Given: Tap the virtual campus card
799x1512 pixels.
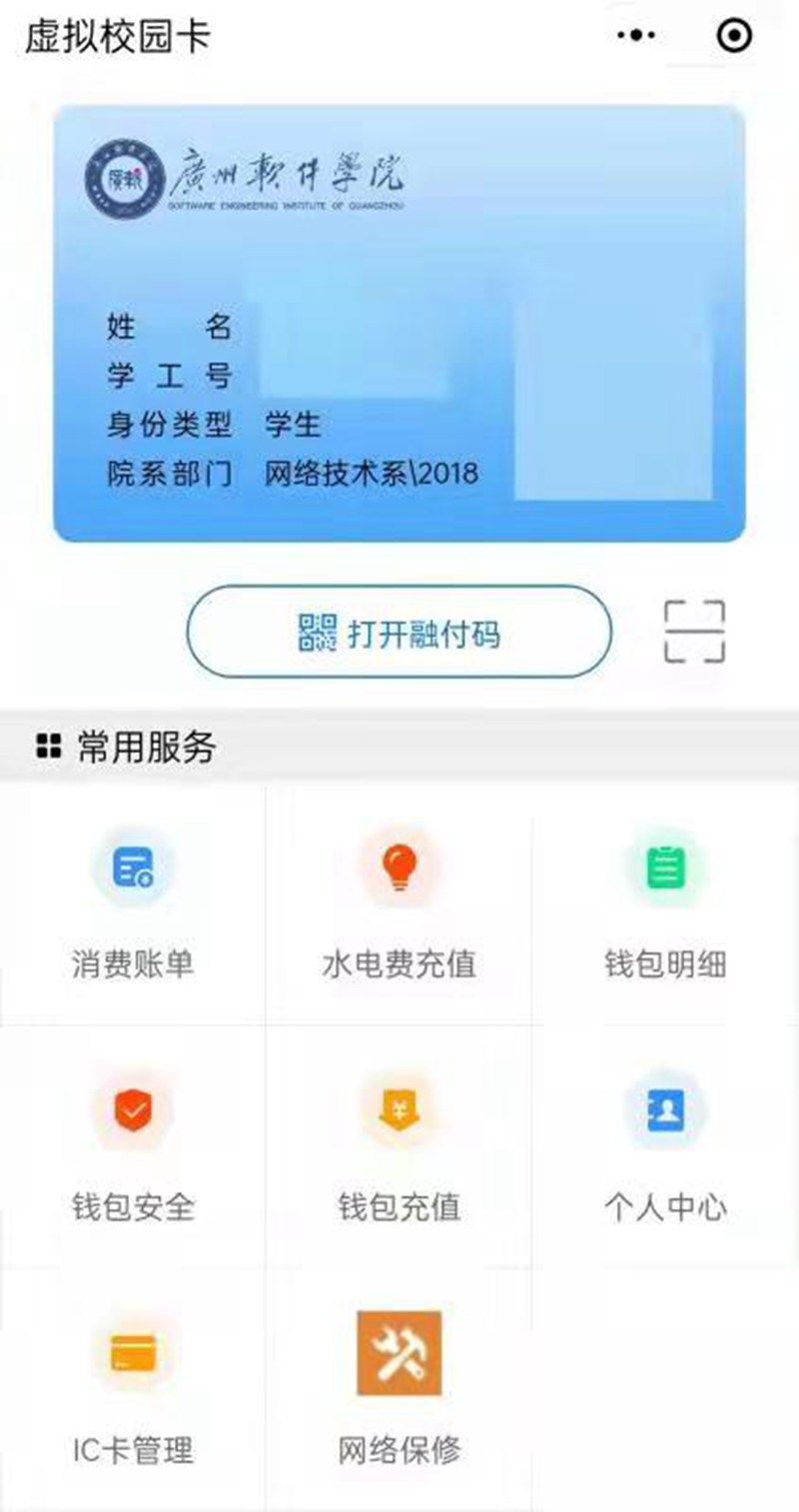Looking at the screenshot, I should click(399, 324).
